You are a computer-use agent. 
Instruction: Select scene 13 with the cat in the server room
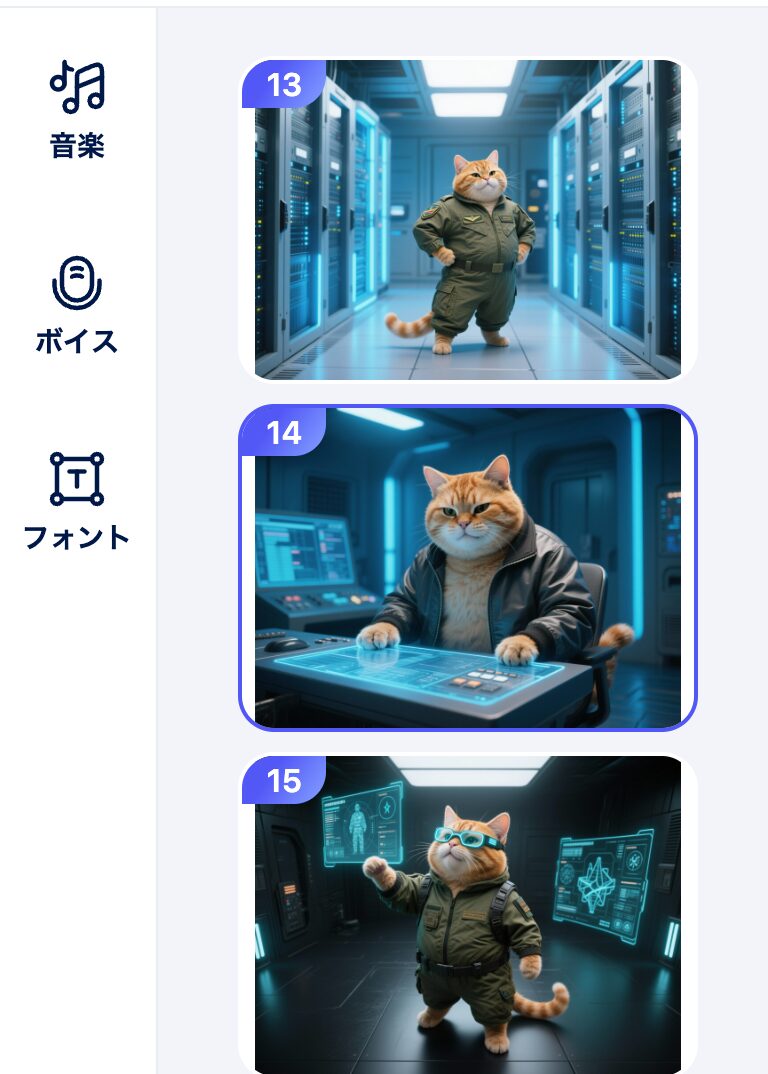pyautogui.click(x=467, y=220)
